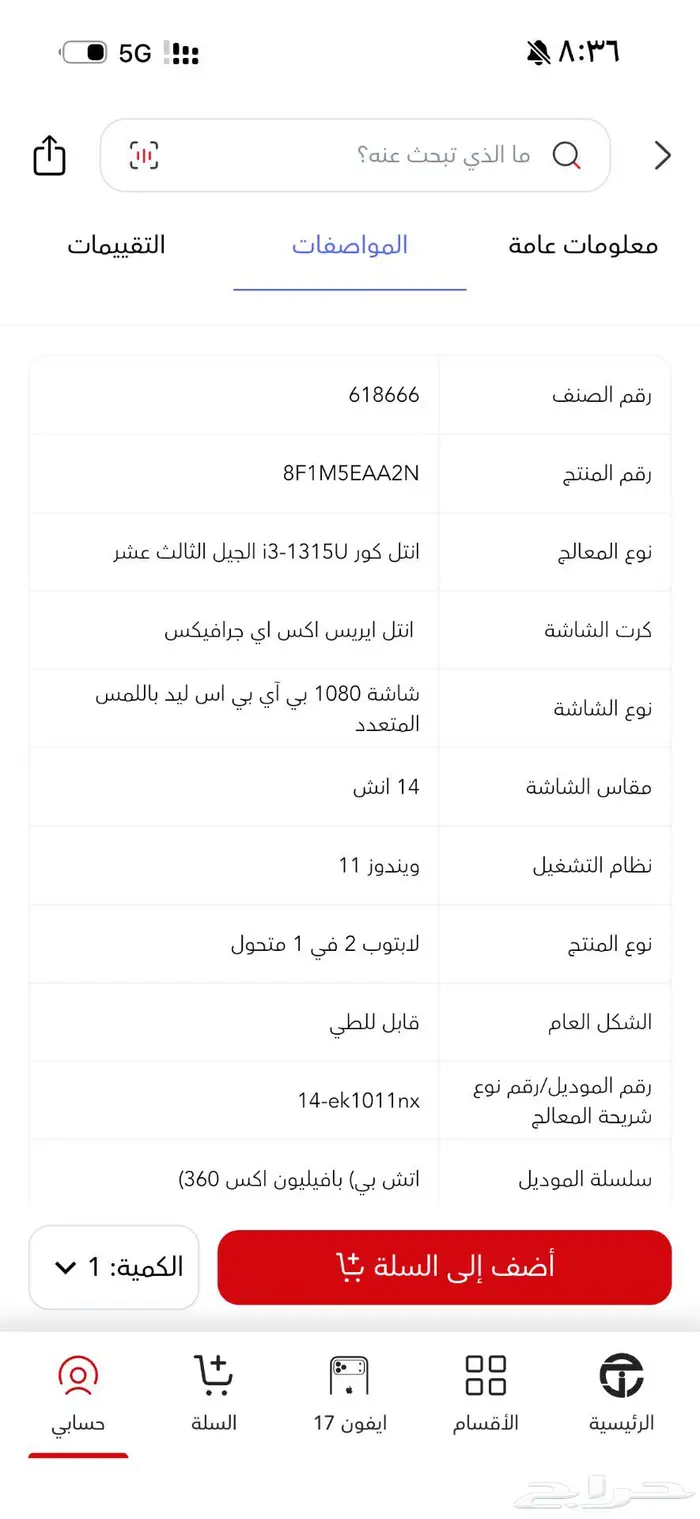Switch to الأقسام categories tab
Screen dimensions: 700x1519
[x=486, y=1393]
